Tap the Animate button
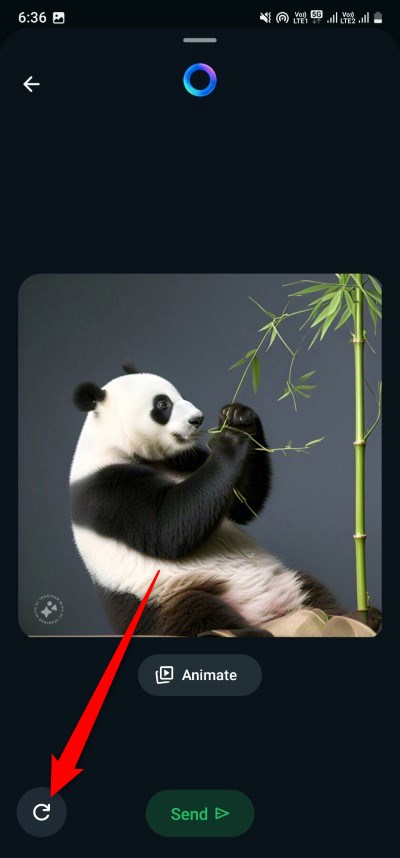Screen dimensions: 400x858 pos(200,675)
